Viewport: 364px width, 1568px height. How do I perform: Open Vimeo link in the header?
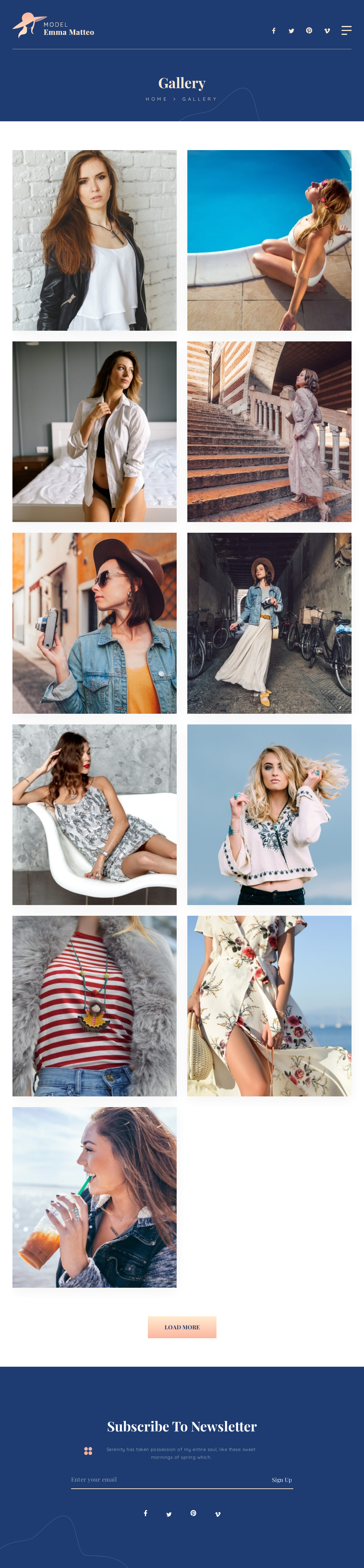click(327, 31)
